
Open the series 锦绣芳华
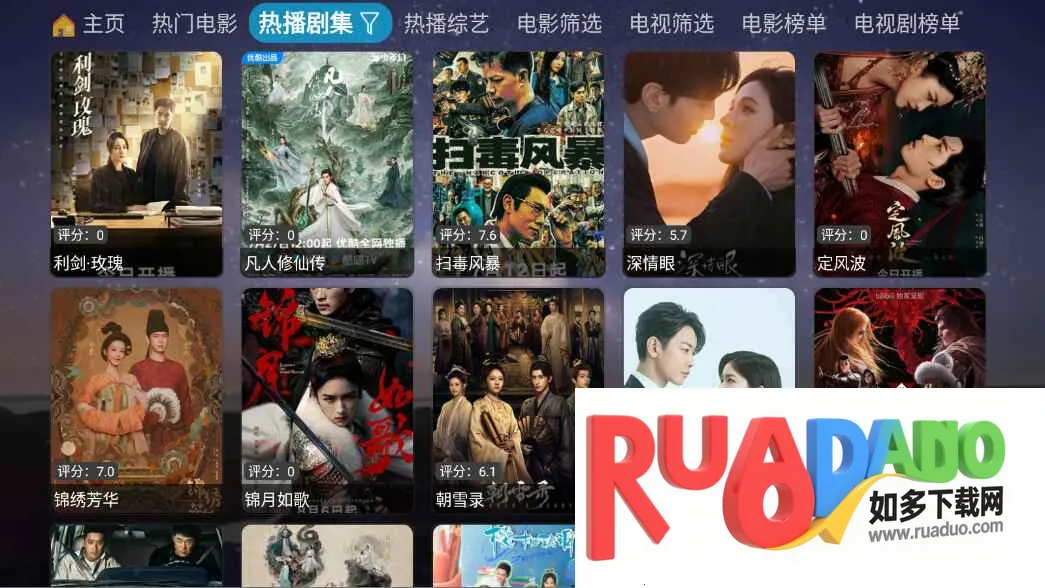136,398
